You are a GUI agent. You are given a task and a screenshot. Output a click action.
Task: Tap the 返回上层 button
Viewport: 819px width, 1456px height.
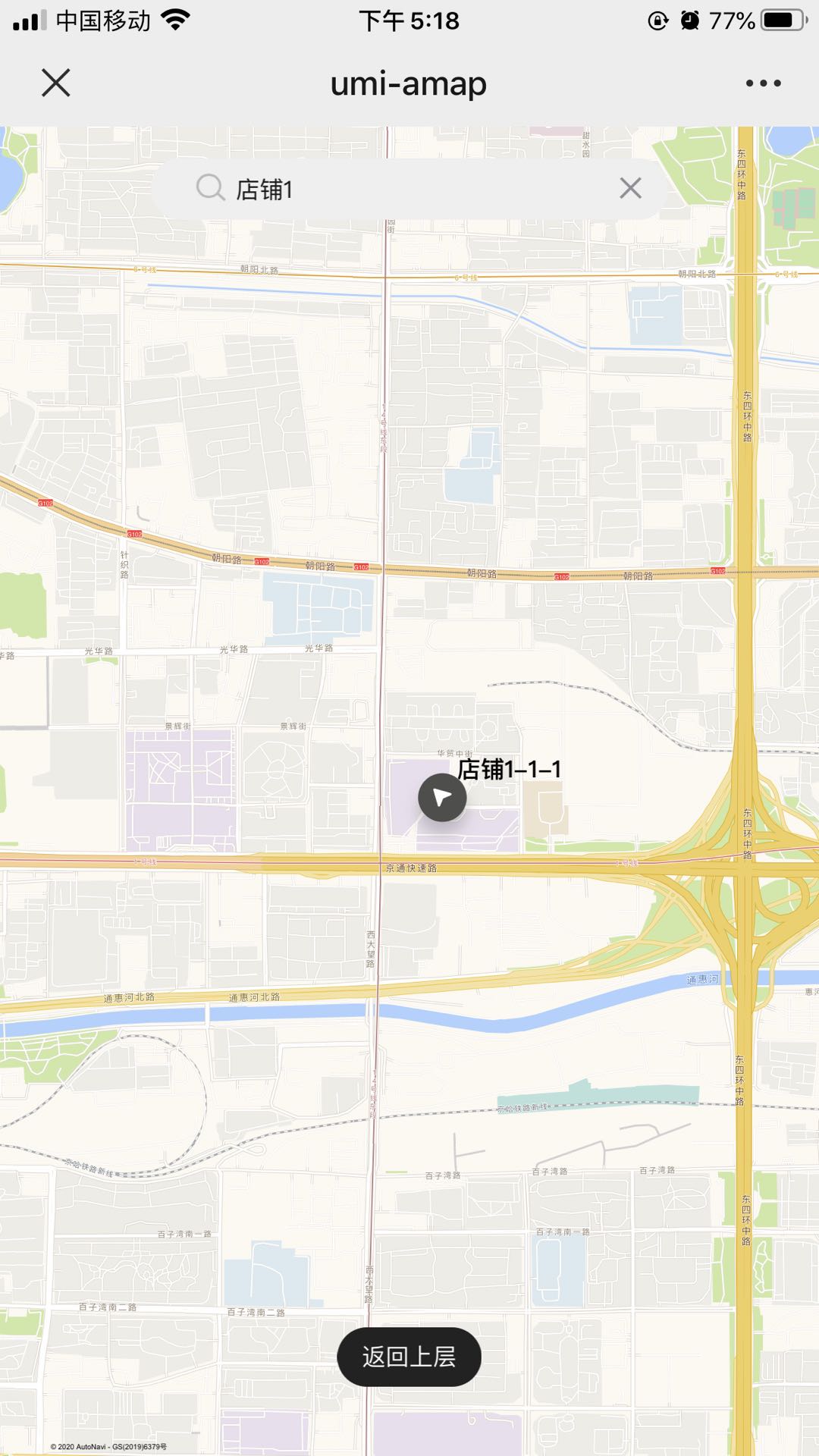point(409,1357)
